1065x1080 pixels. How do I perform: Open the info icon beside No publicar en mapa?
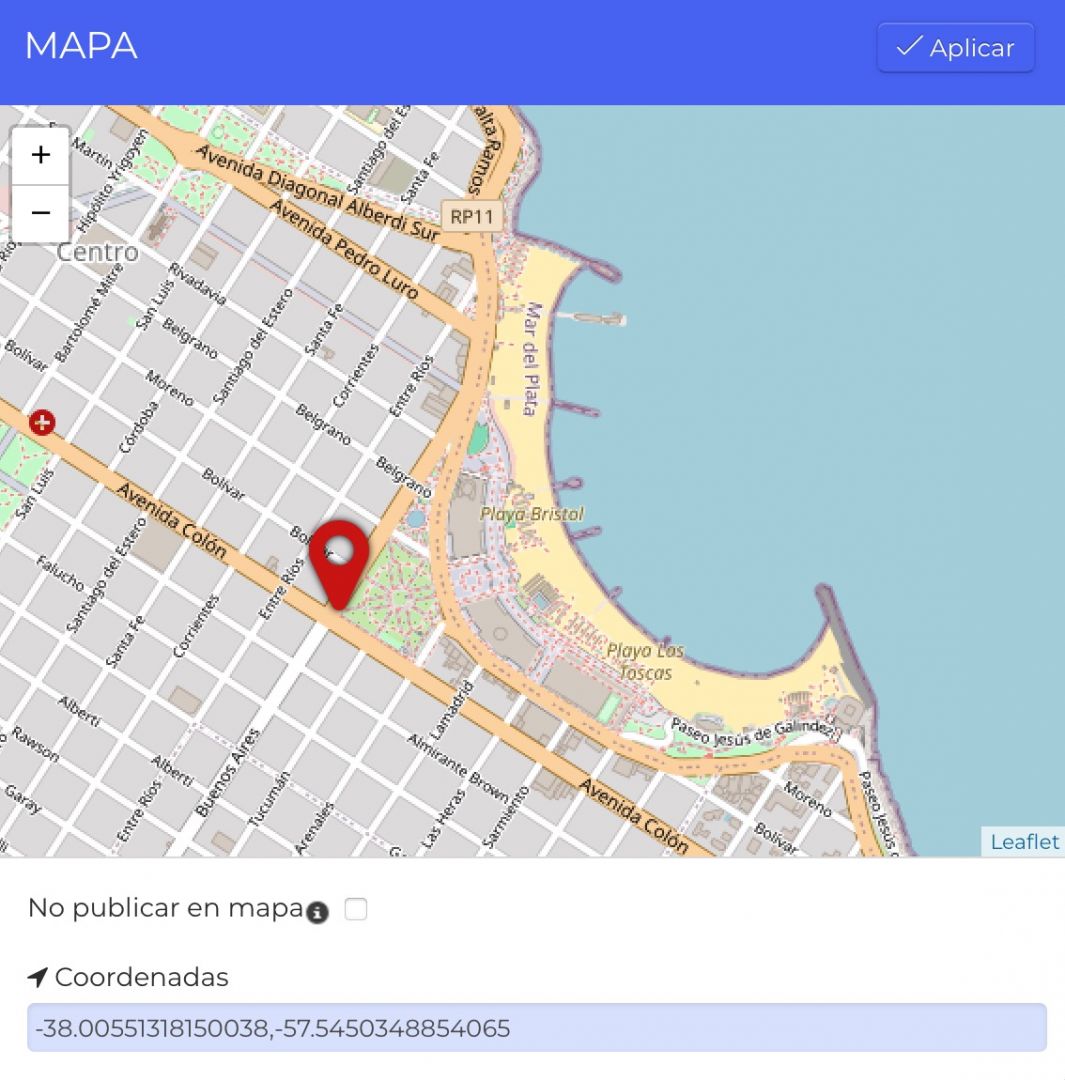click(317, 912)
